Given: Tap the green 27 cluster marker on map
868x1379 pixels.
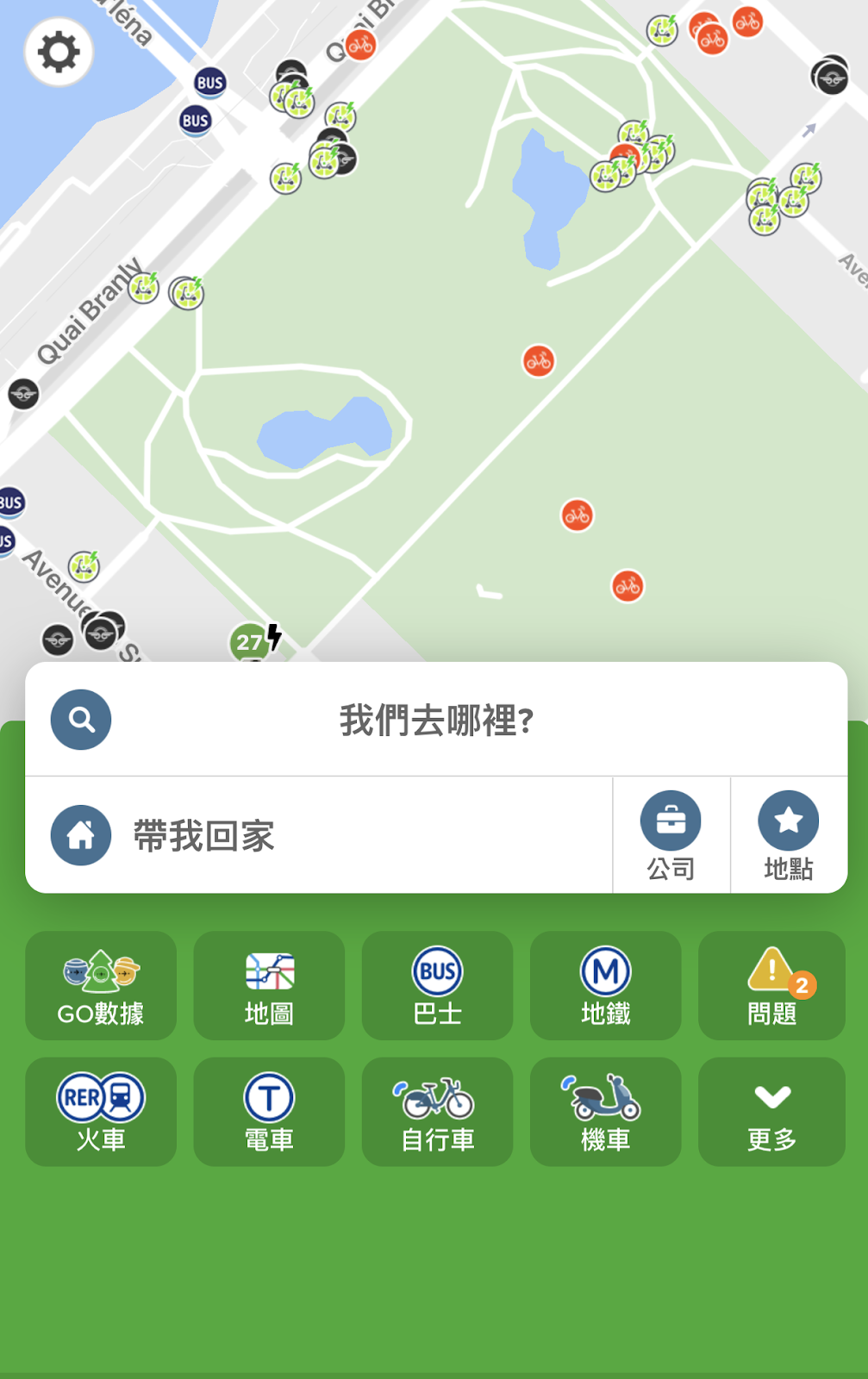Looking at the screenshot, I should click(x=250, y=642).
